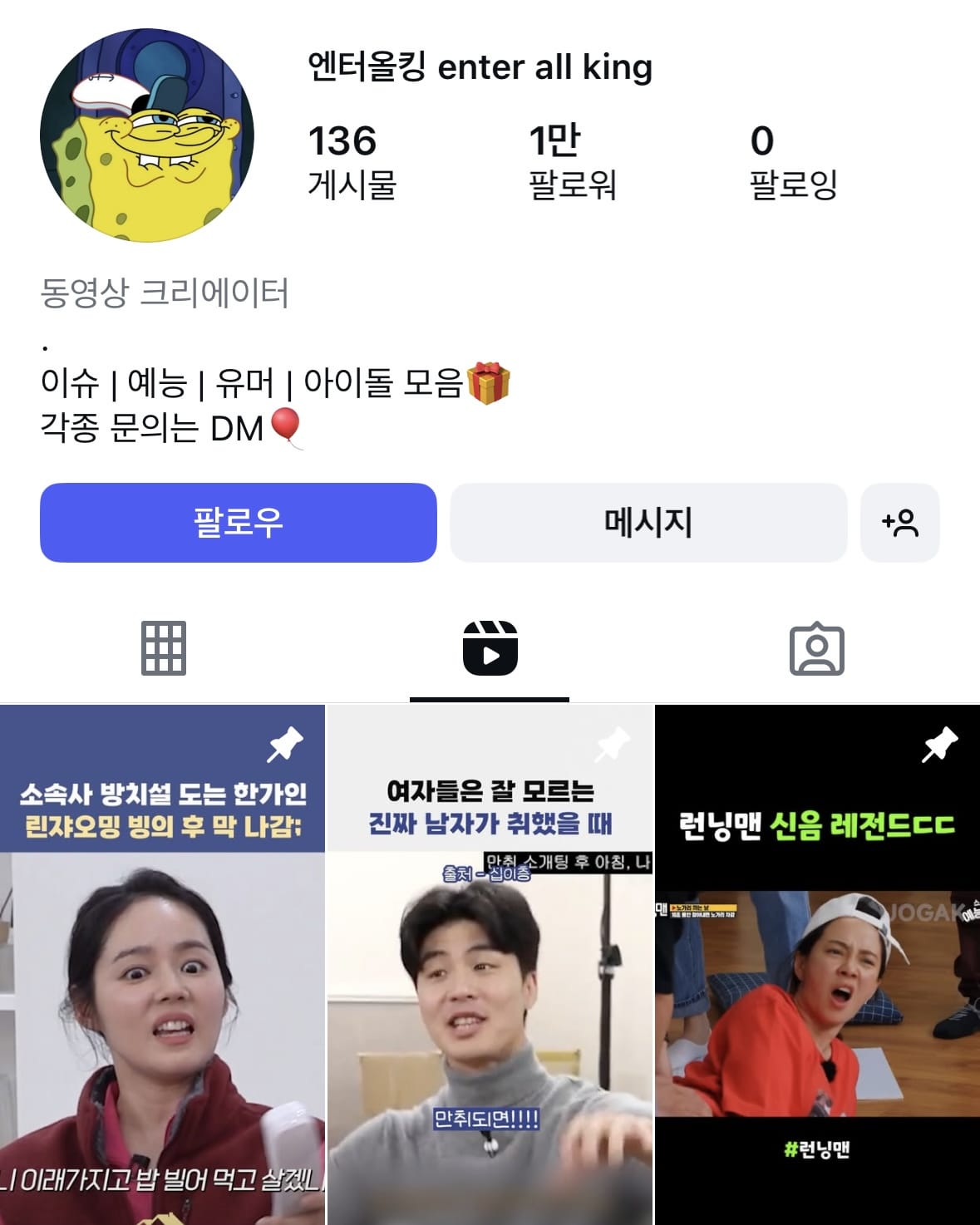Switch to the posts grid tab
980x1225 pixels.
[163, 647]
